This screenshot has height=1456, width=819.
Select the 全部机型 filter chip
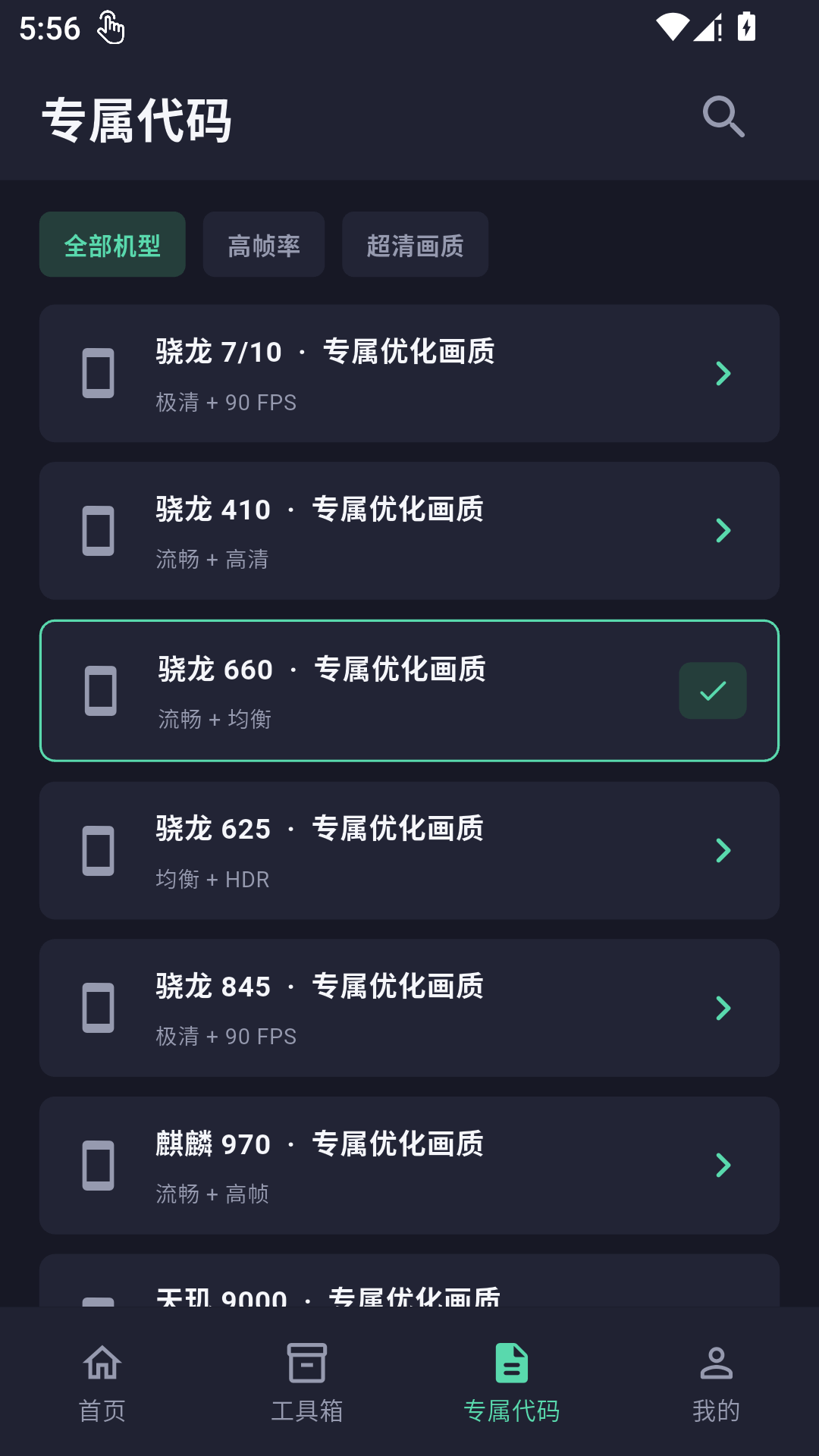[112, 244]
